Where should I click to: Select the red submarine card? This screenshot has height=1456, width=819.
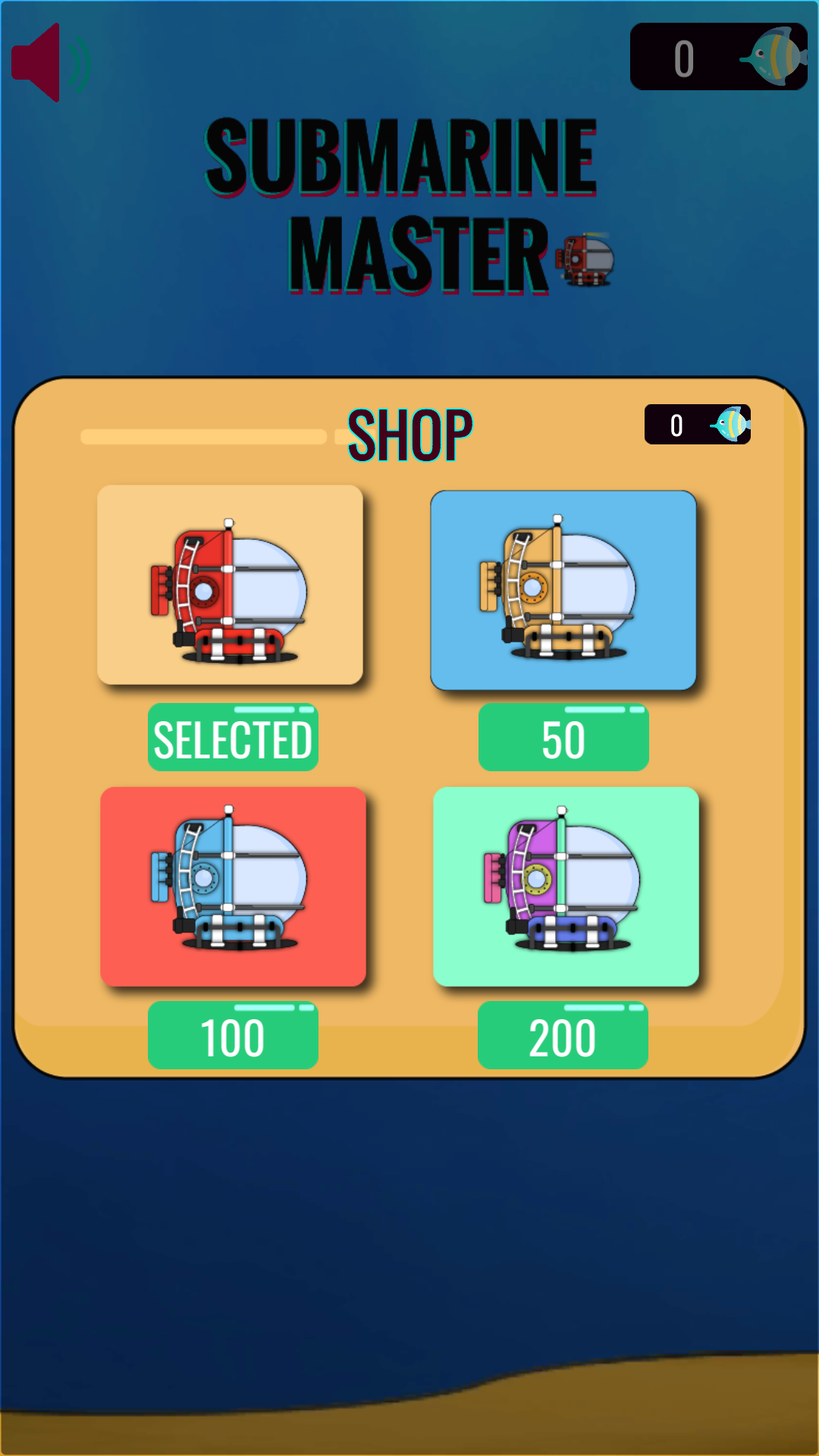pos(230,585)
